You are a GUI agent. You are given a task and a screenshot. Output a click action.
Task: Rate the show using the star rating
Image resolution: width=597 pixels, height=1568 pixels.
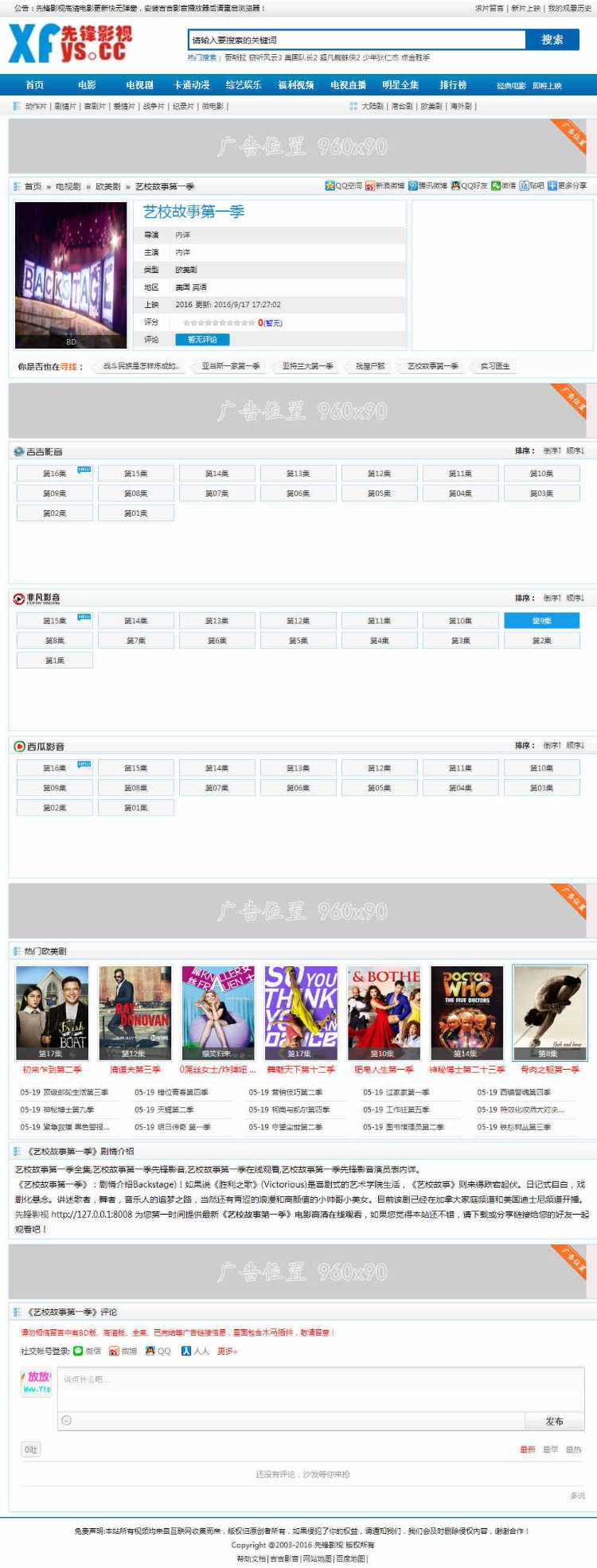(219, 322)
